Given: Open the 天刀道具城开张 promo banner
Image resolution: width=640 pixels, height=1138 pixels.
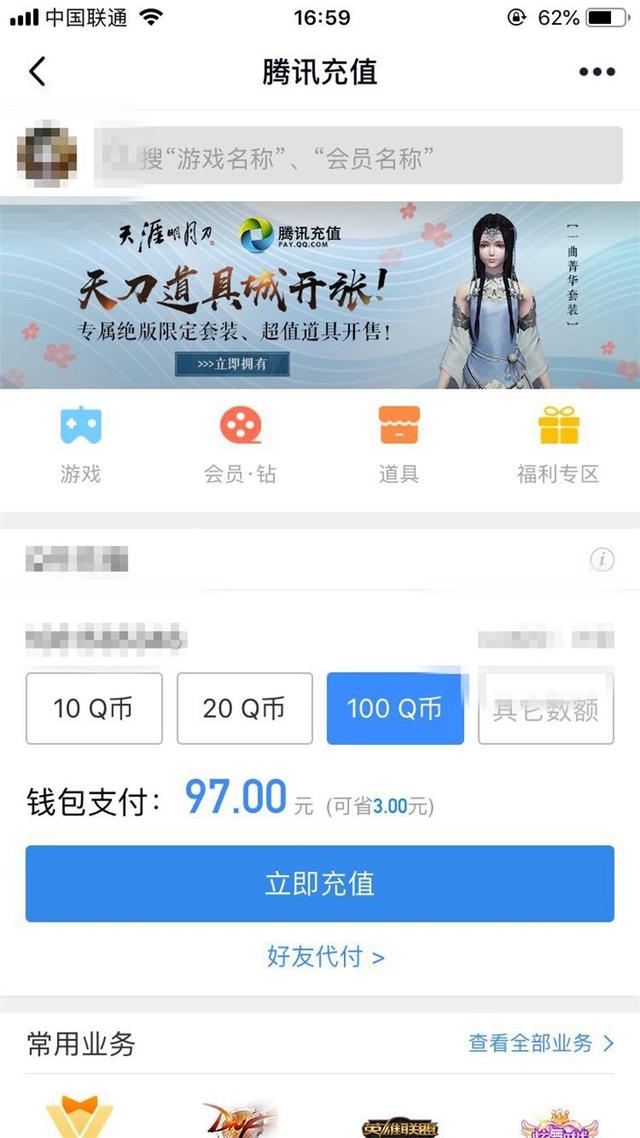Looking at the screenshot, I should (320, 294).
